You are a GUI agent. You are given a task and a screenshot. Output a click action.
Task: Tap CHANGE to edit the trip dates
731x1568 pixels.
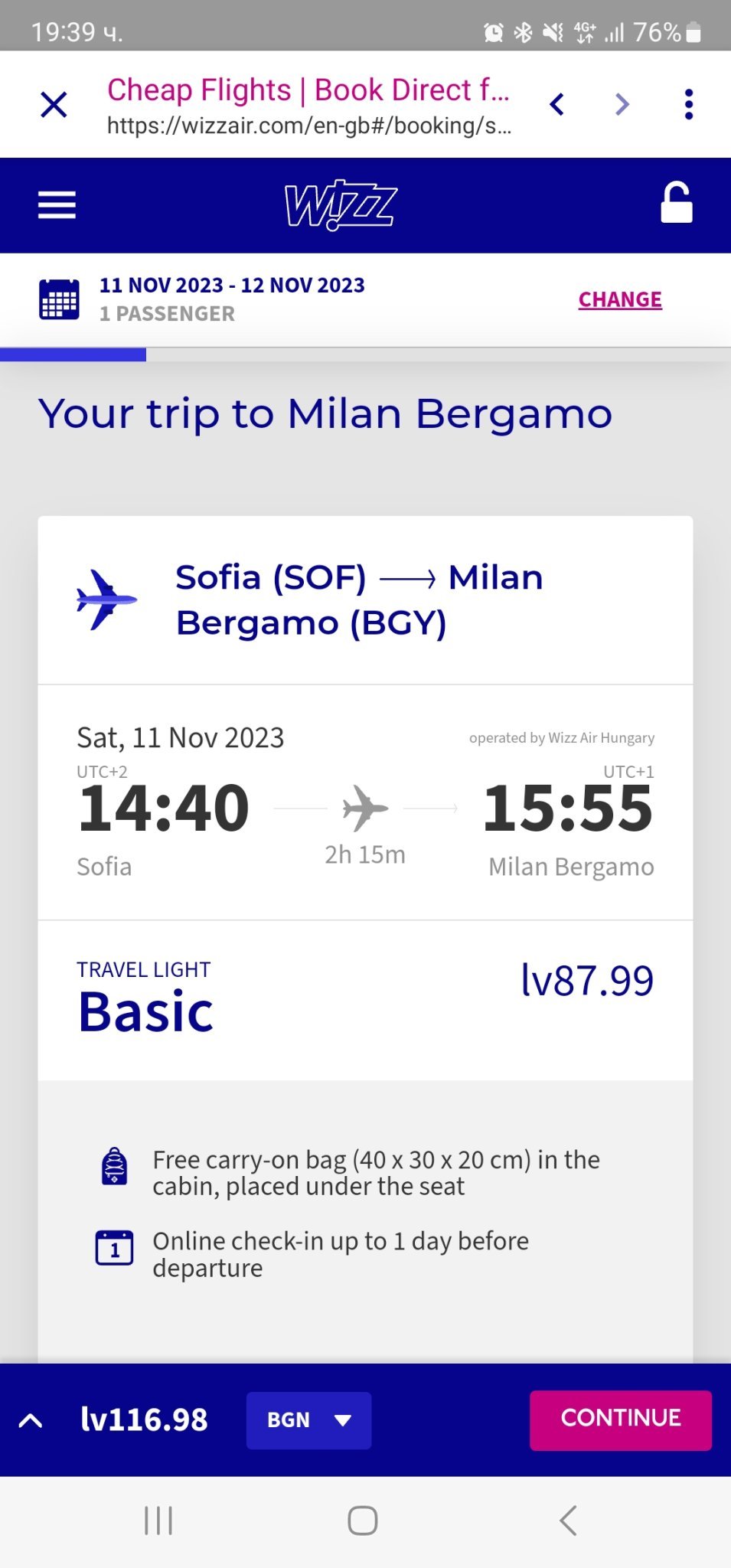(619, 299)
